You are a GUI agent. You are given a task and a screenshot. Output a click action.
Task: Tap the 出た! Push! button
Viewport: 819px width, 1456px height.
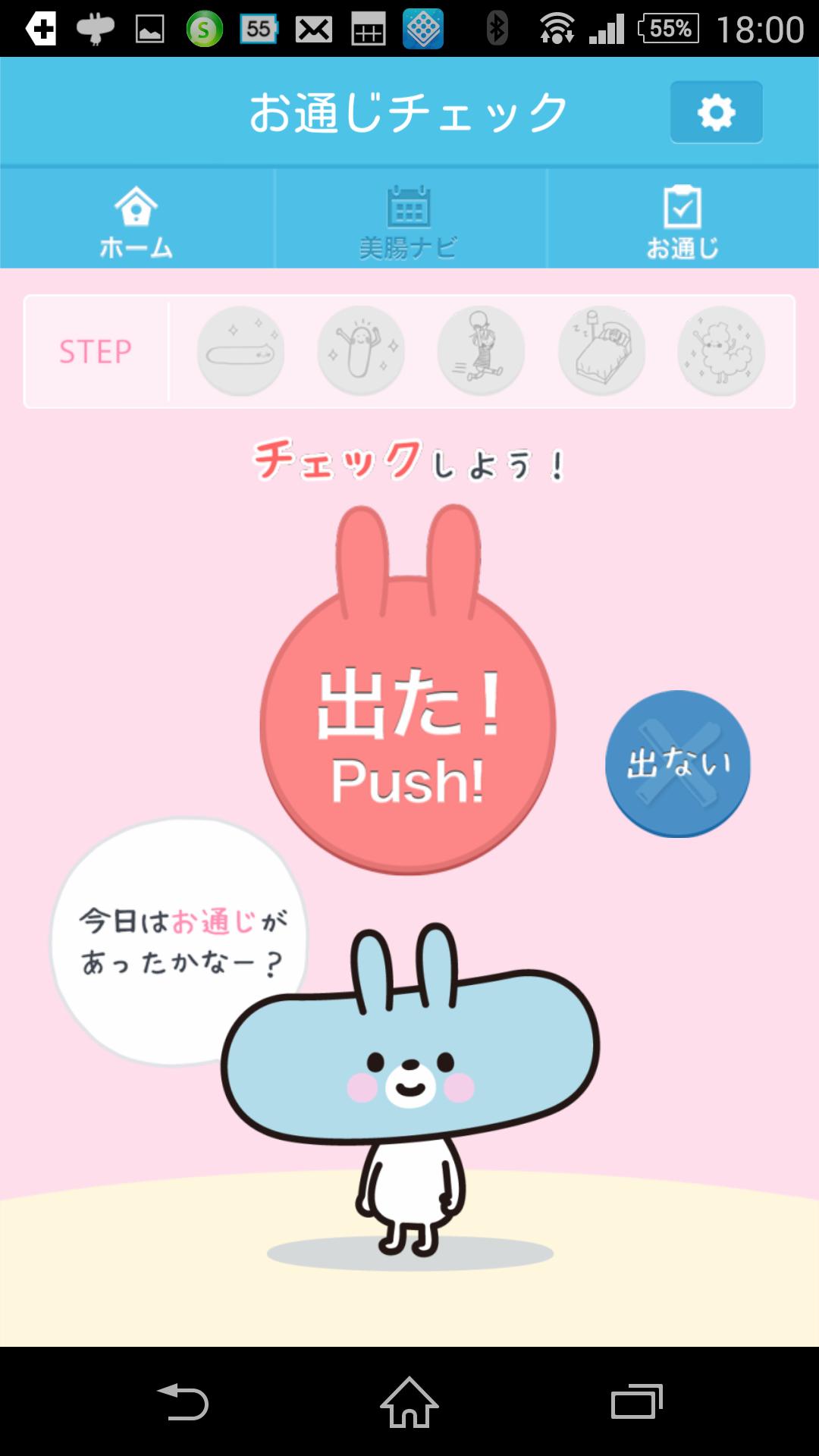coord(408,728)
